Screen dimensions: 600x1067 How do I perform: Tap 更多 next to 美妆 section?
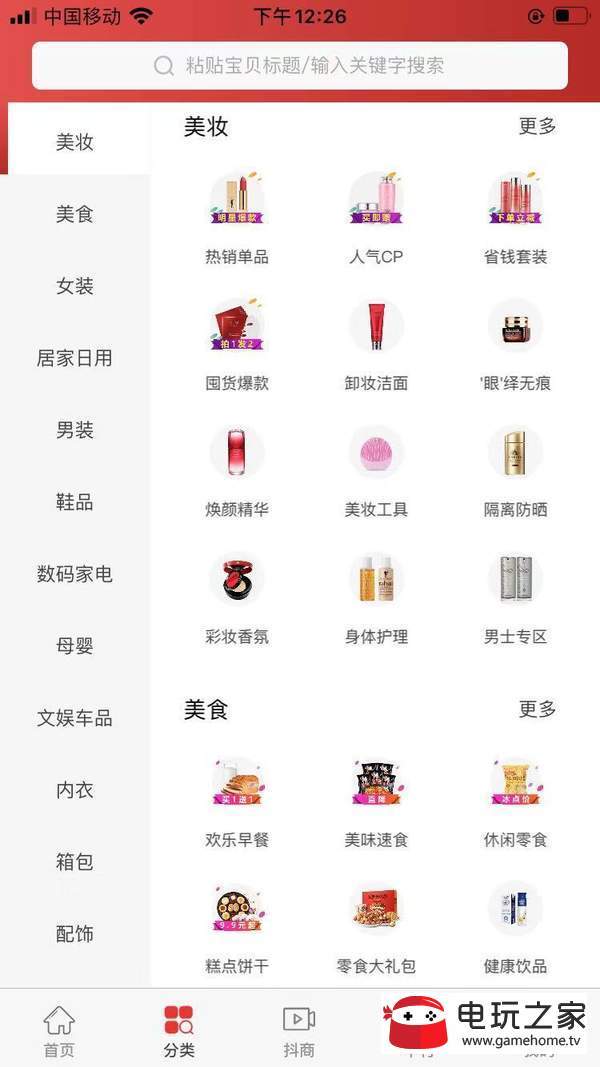tap(537, 126)
